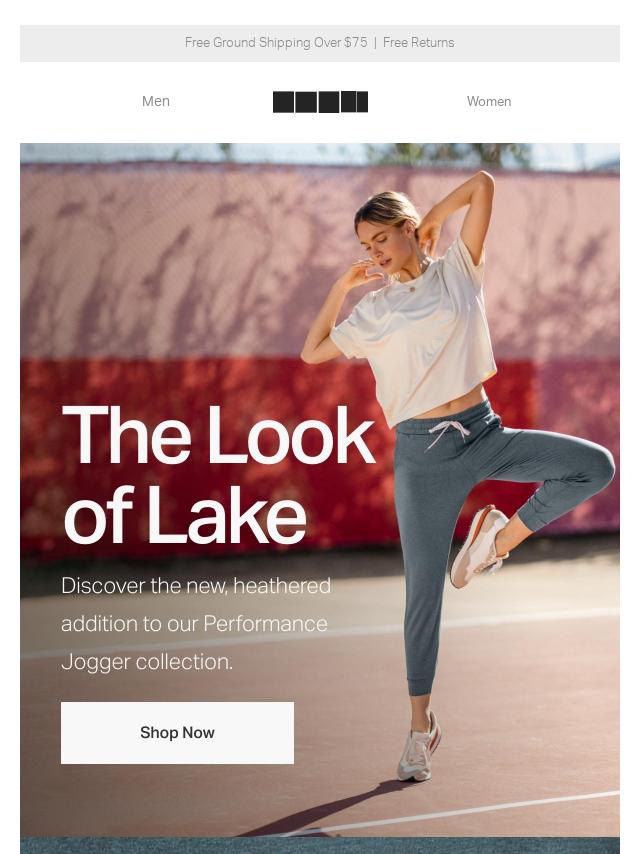Open the Men category link
The width and height of the screenshot is (640, 854).
coord(156,101)
